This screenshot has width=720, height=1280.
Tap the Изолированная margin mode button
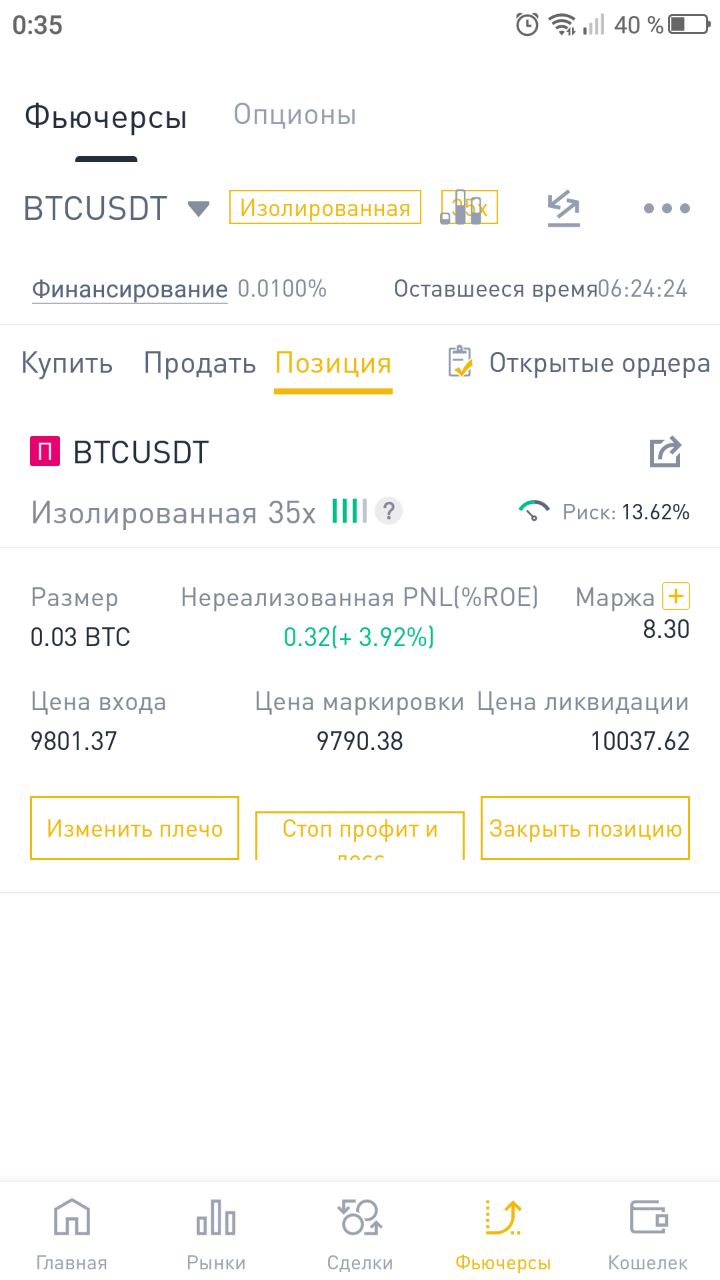coord(325,208)
